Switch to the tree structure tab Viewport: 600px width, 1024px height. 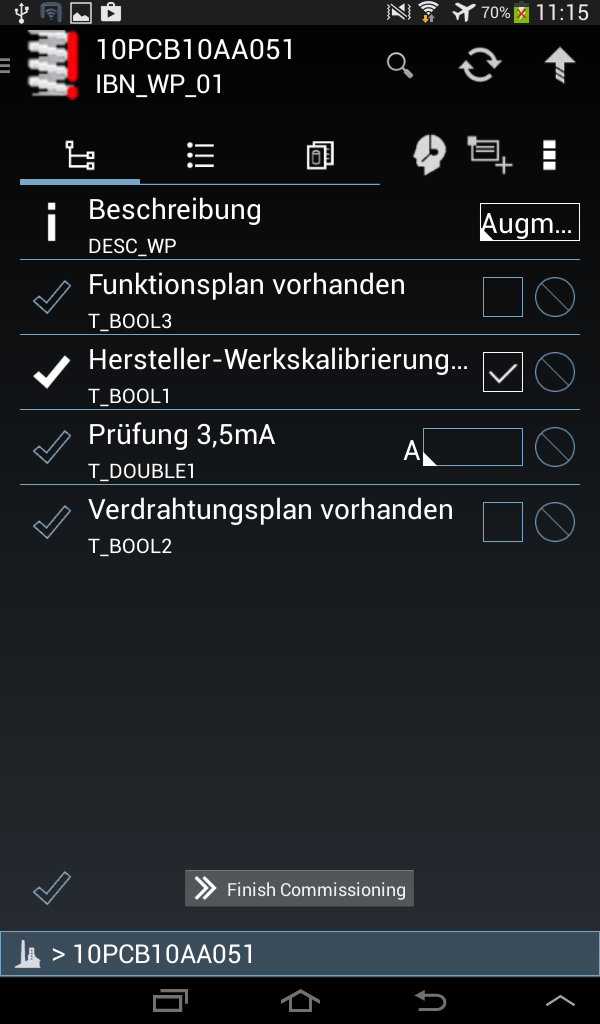point(80,156)
